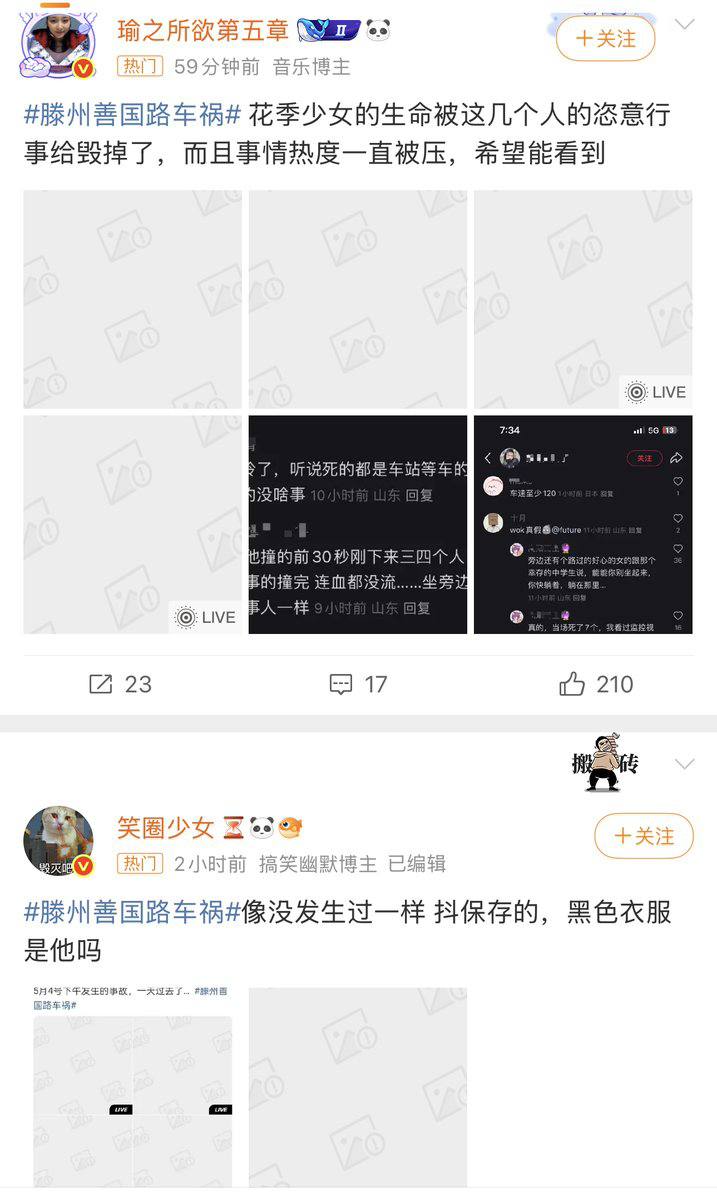Repost the first post with 23 reposts
The height and width of the screenshot is (1199, 717).
pos(121,684)
